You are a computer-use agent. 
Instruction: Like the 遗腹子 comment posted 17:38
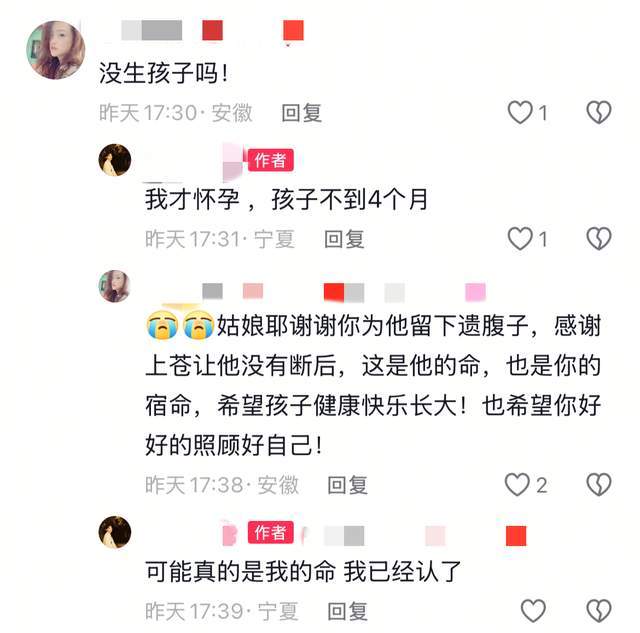(517, 485)
